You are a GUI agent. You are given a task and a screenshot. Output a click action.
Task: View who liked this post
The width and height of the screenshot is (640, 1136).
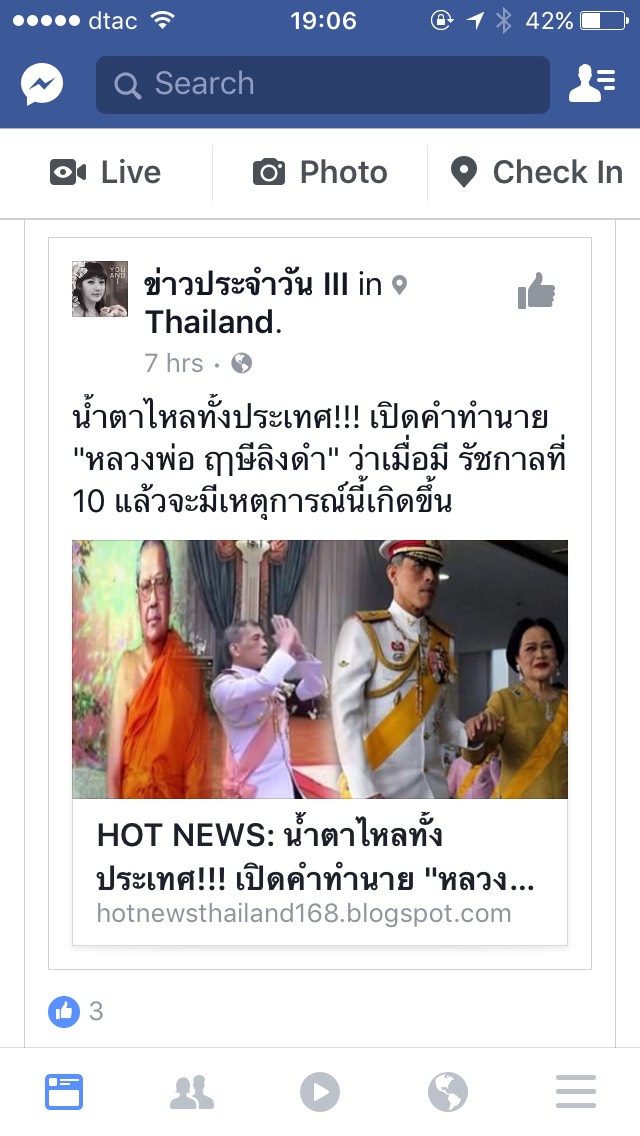pyautogui.click(x=76, y=1011)
